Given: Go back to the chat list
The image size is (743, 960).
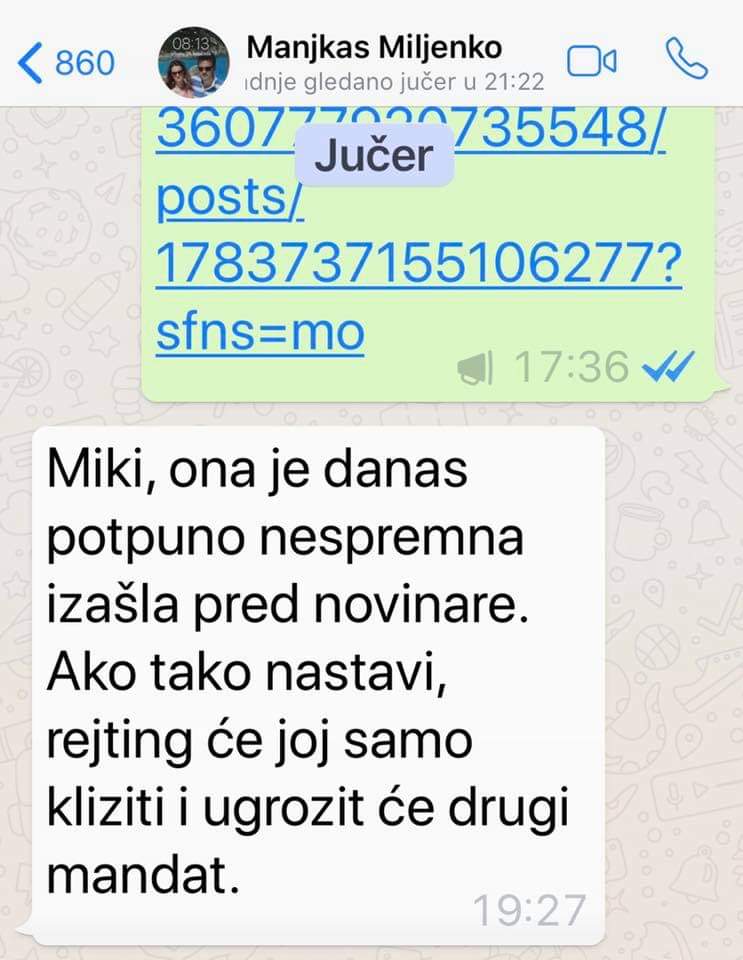Looking at the screenshot, I should click(x=66, y=63).
